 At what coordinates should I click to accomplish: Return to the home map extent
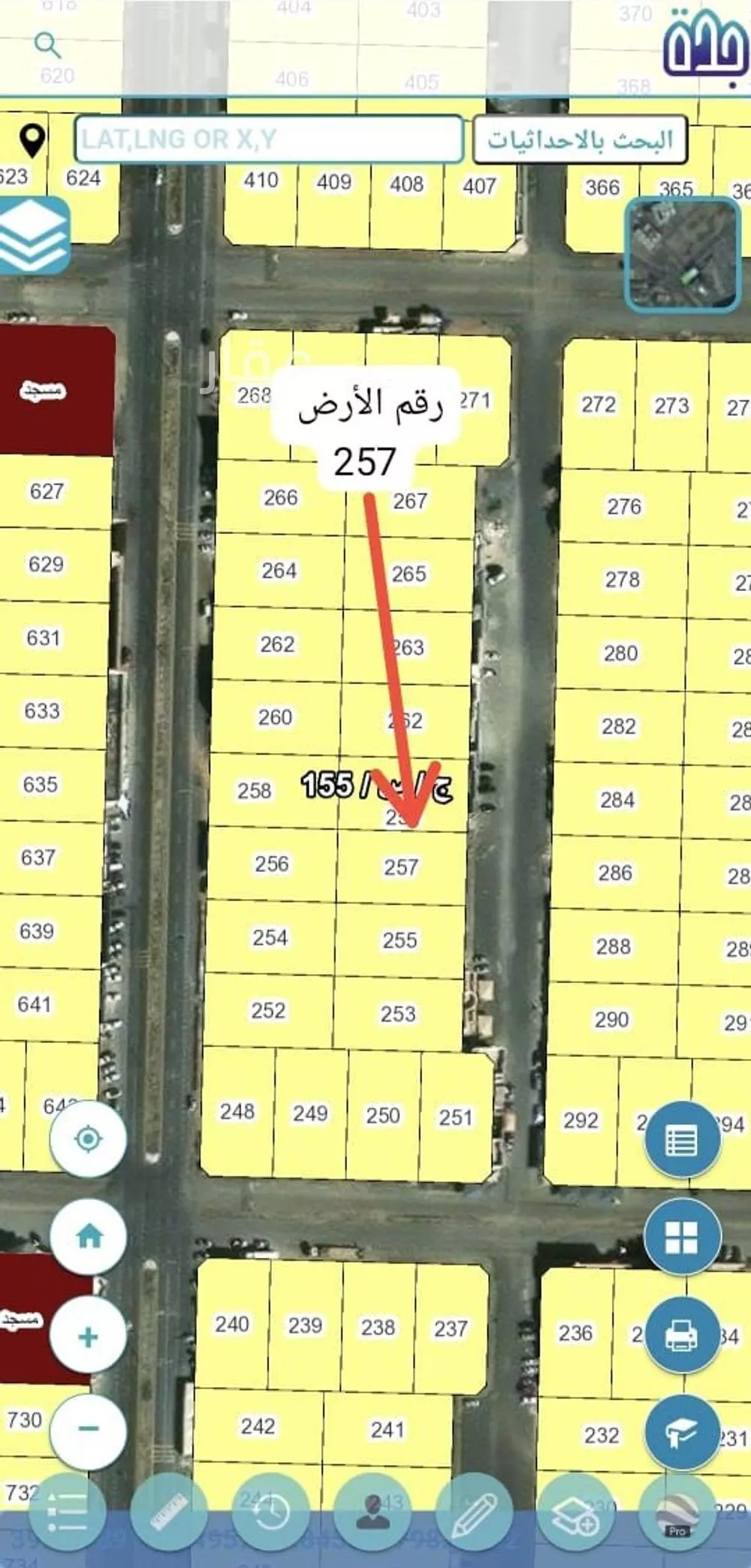click(x=89, y=1236)
